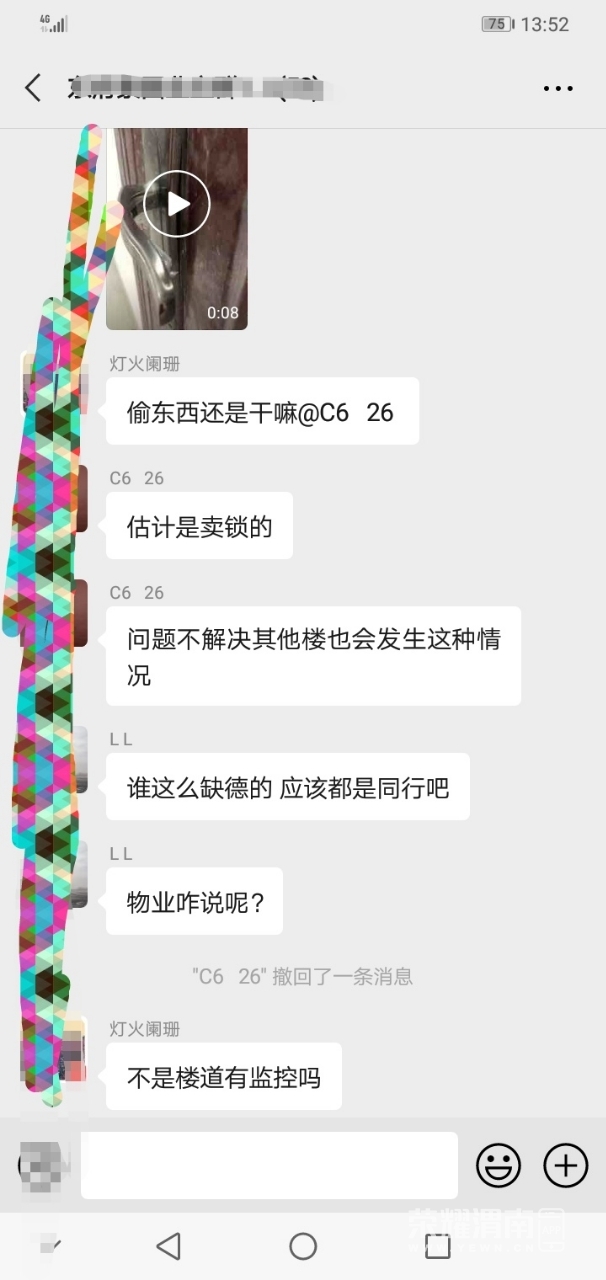Open the chat's three-dot menu
The height and width of the screenshot is (1280, 606).
[x=557, y=89]
